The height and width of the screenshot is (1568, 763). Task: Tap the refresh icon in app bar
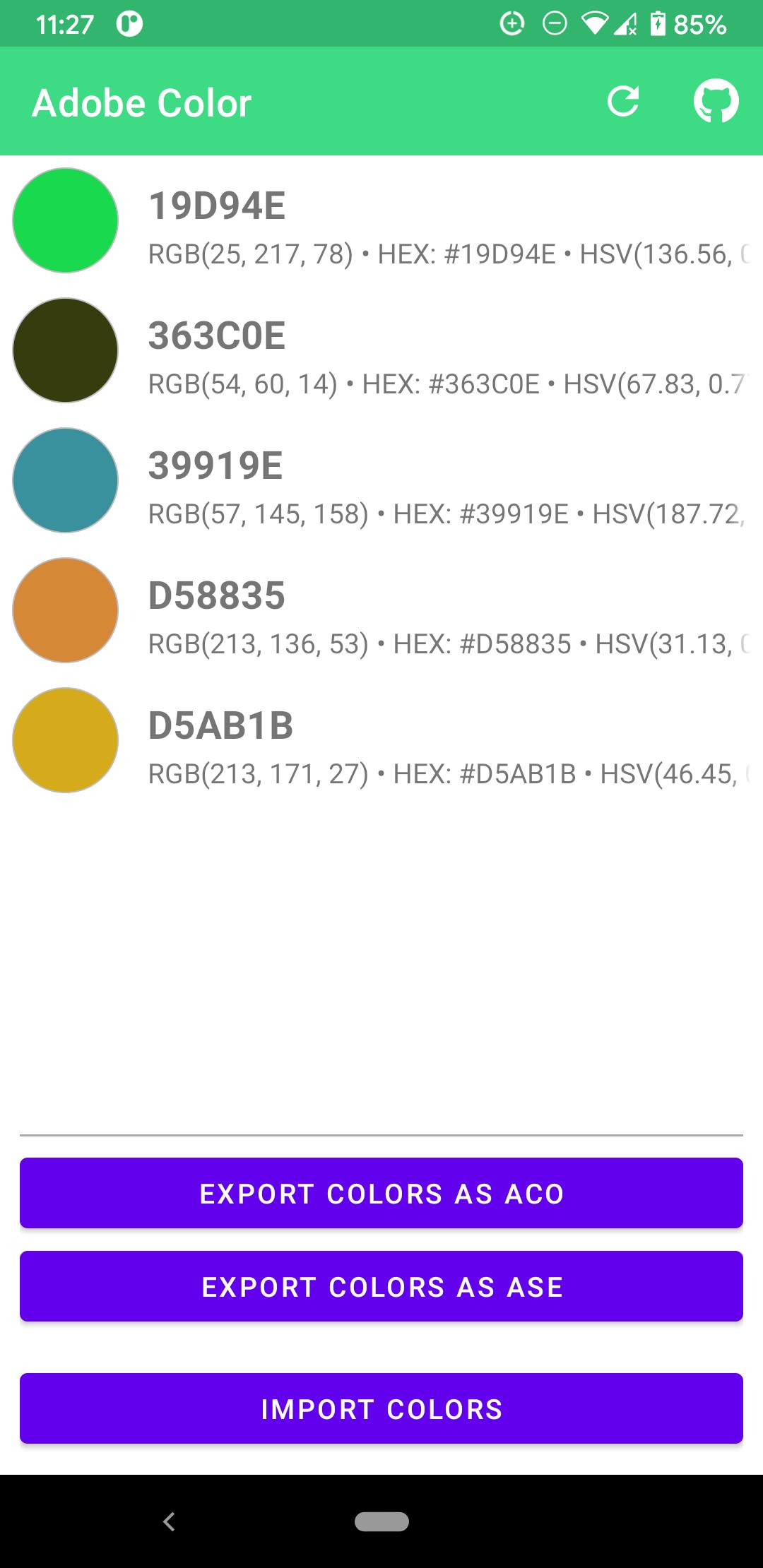point(623,101)
